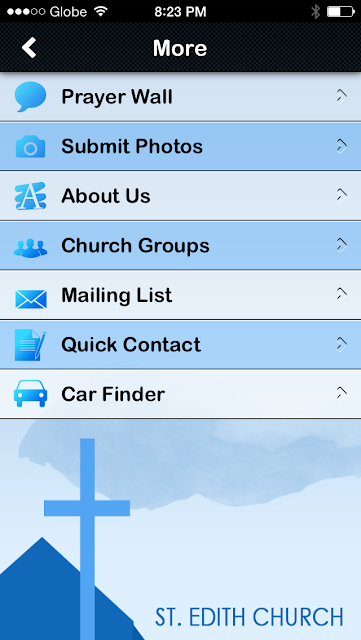The height and width of the screenshot is (640, 361).
Task: Open the Prayer Wall row
Action: pos(180,97)
